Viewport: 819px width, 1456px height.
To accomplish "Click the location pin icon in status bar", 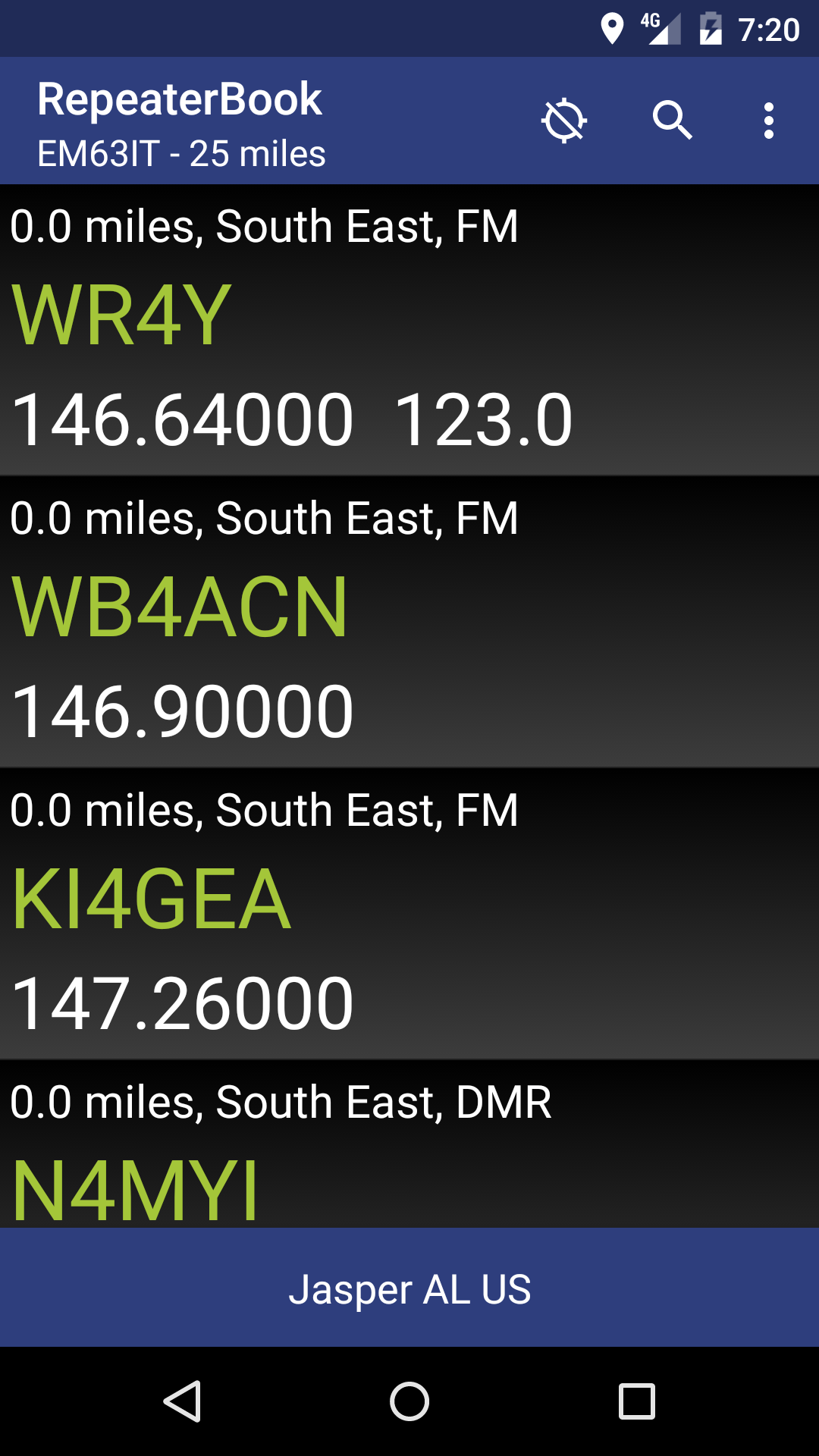I will (x=611, y=27).
